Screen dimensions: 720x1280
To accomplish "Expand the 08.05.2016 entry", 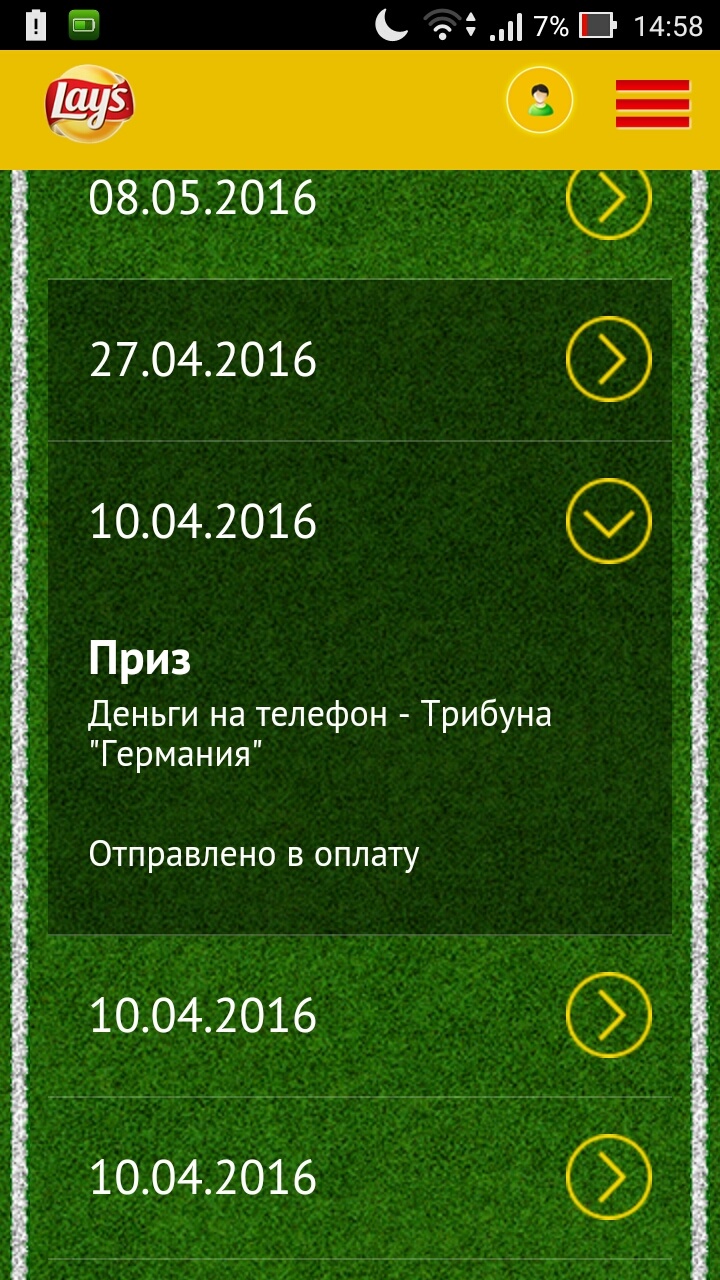I will 608,201.
